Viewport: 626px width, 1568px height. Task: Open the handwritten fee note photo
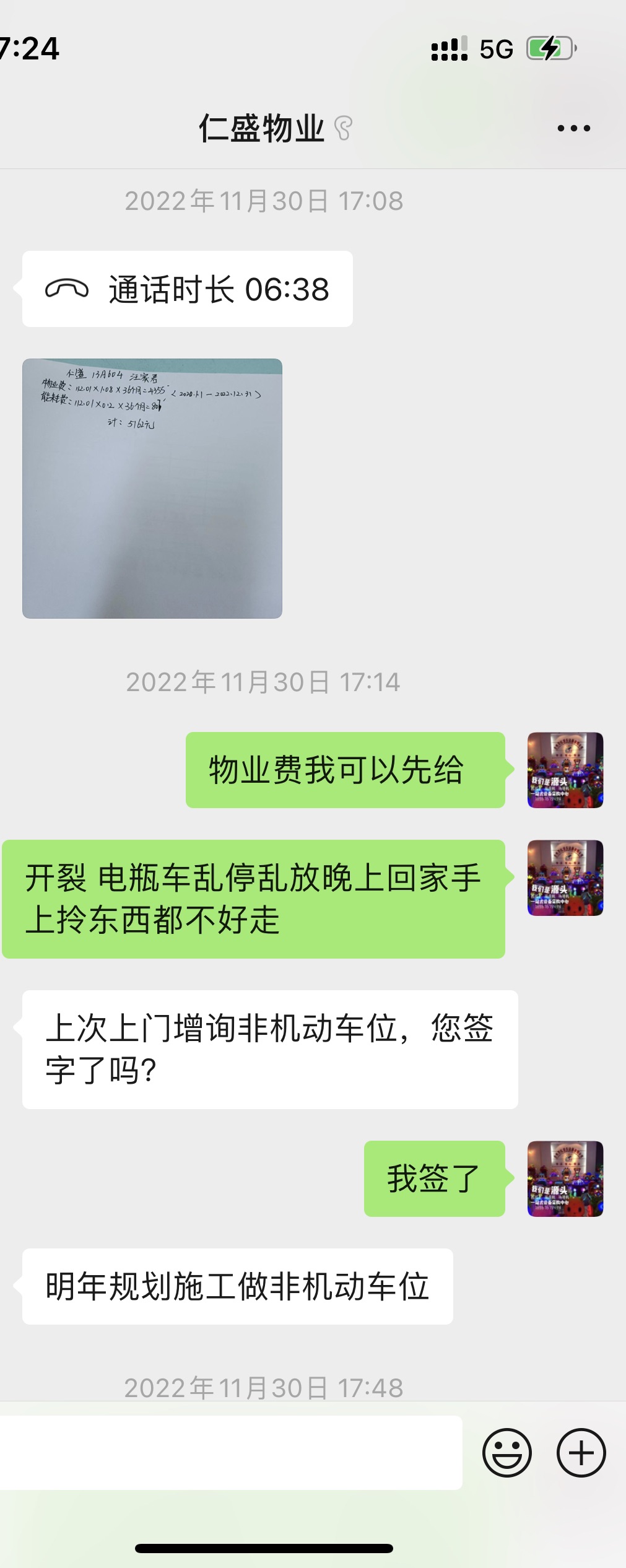click(152, 488)
